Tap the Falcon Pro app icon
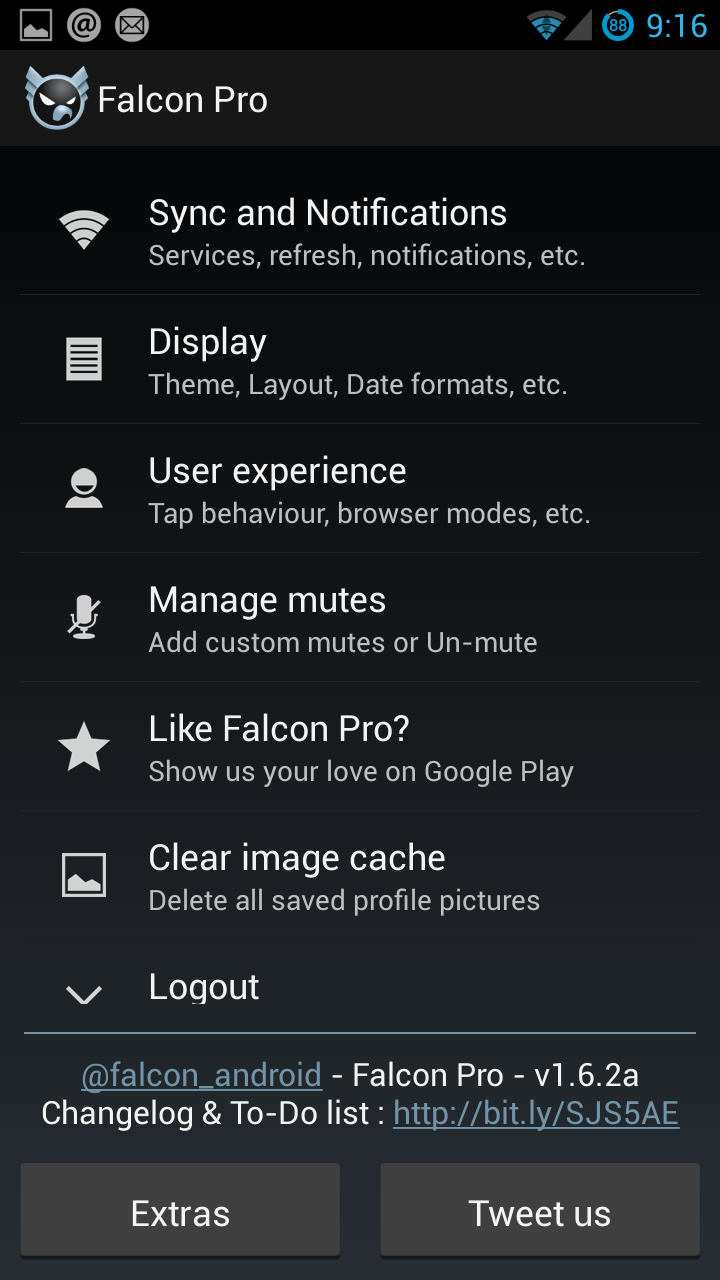The height and width of the screenshot is (1280, 720). (x=57, y=99)
